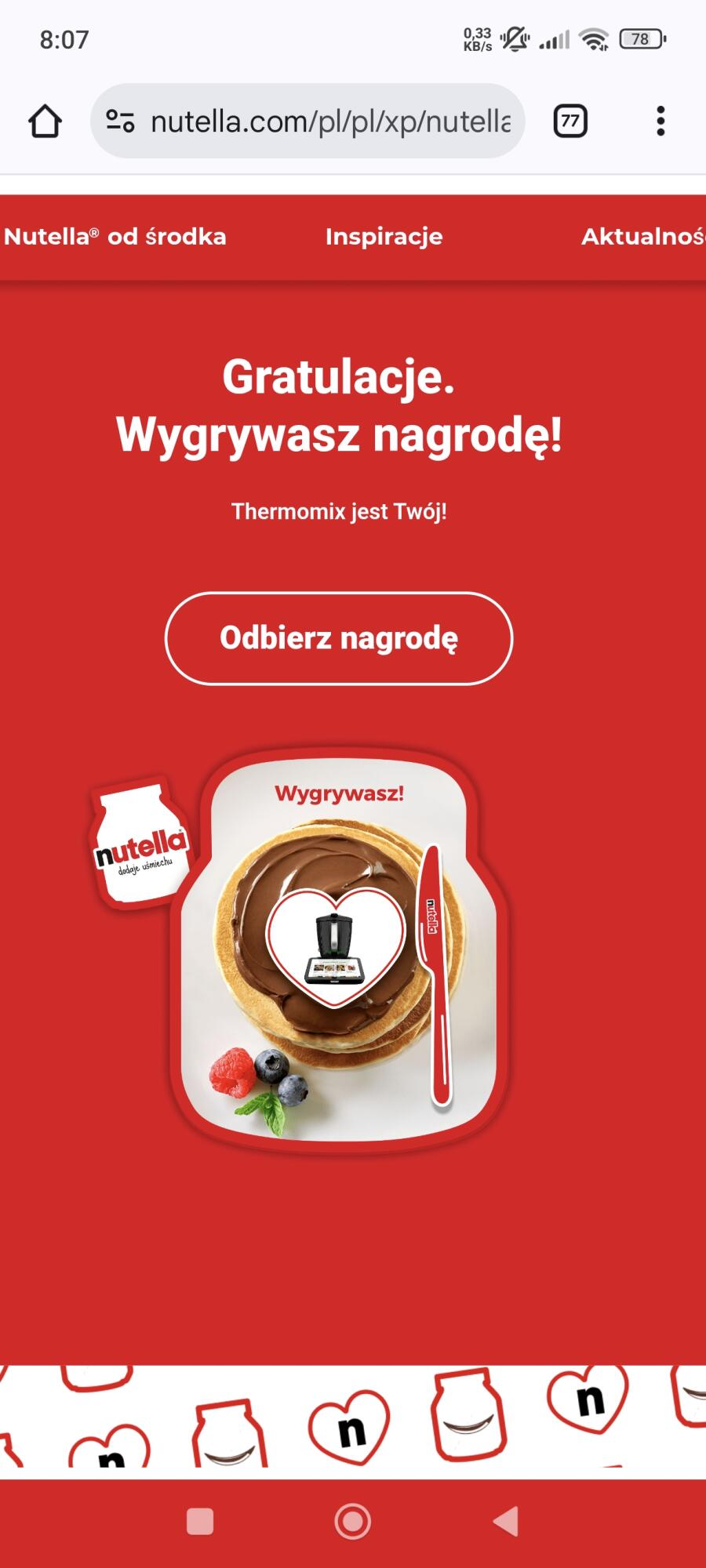Open the Nutella od środka menu item
The width and height of the screenshot is (706, 1568).
[x=115, y=237]
